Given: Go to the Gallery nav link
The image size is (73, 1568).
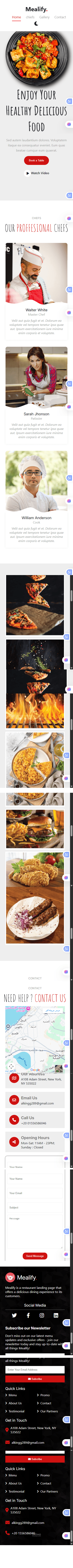Looking at the screenshot, I should coord(44,17).
